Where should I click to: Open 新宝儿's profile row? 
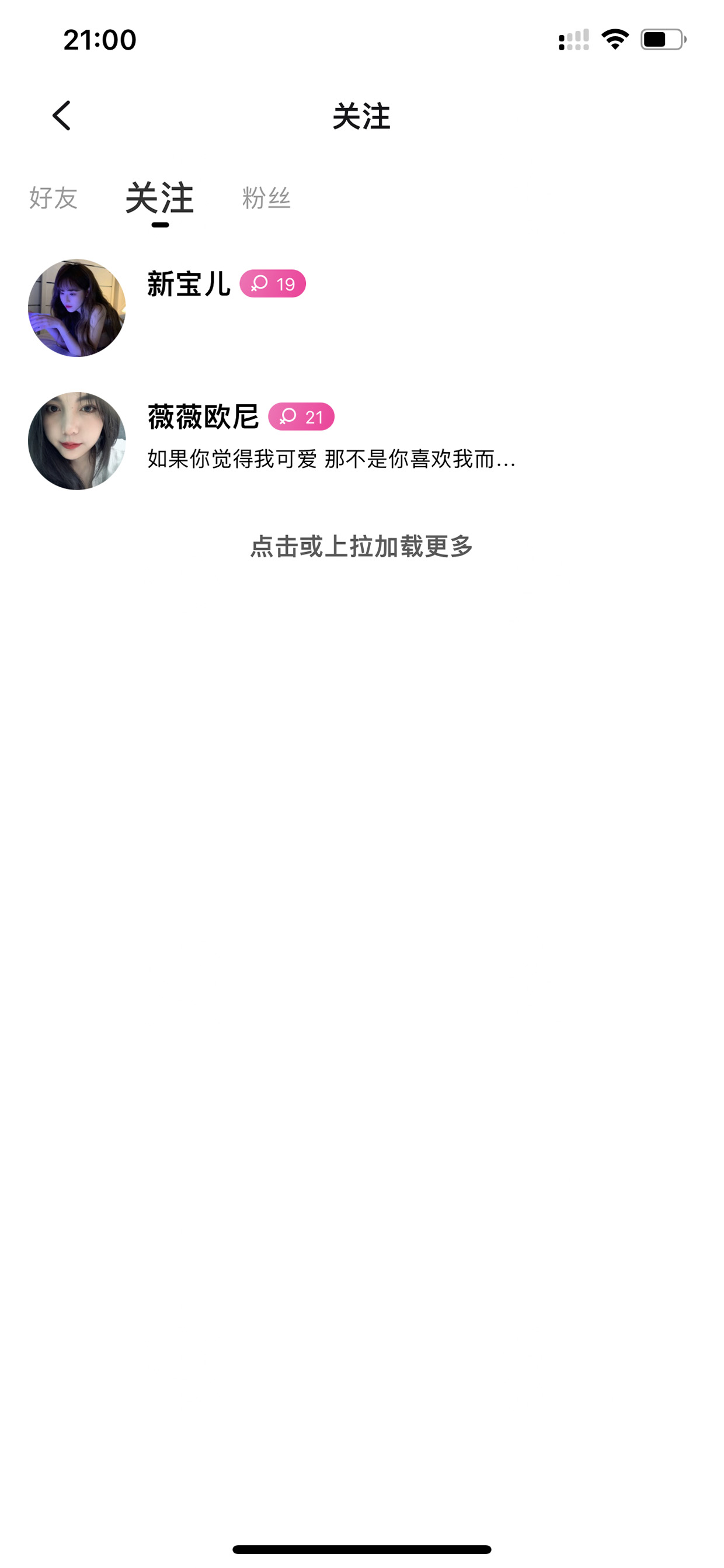(x=362, y=308)
